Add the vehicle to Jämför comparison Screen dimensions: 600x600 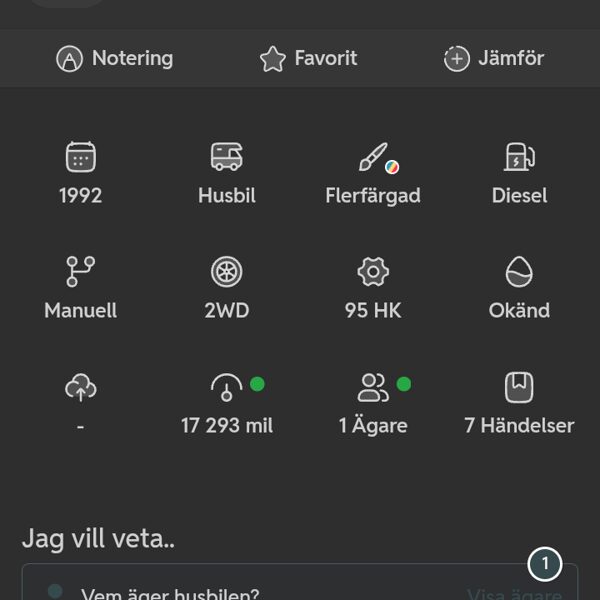pos(494,59)
